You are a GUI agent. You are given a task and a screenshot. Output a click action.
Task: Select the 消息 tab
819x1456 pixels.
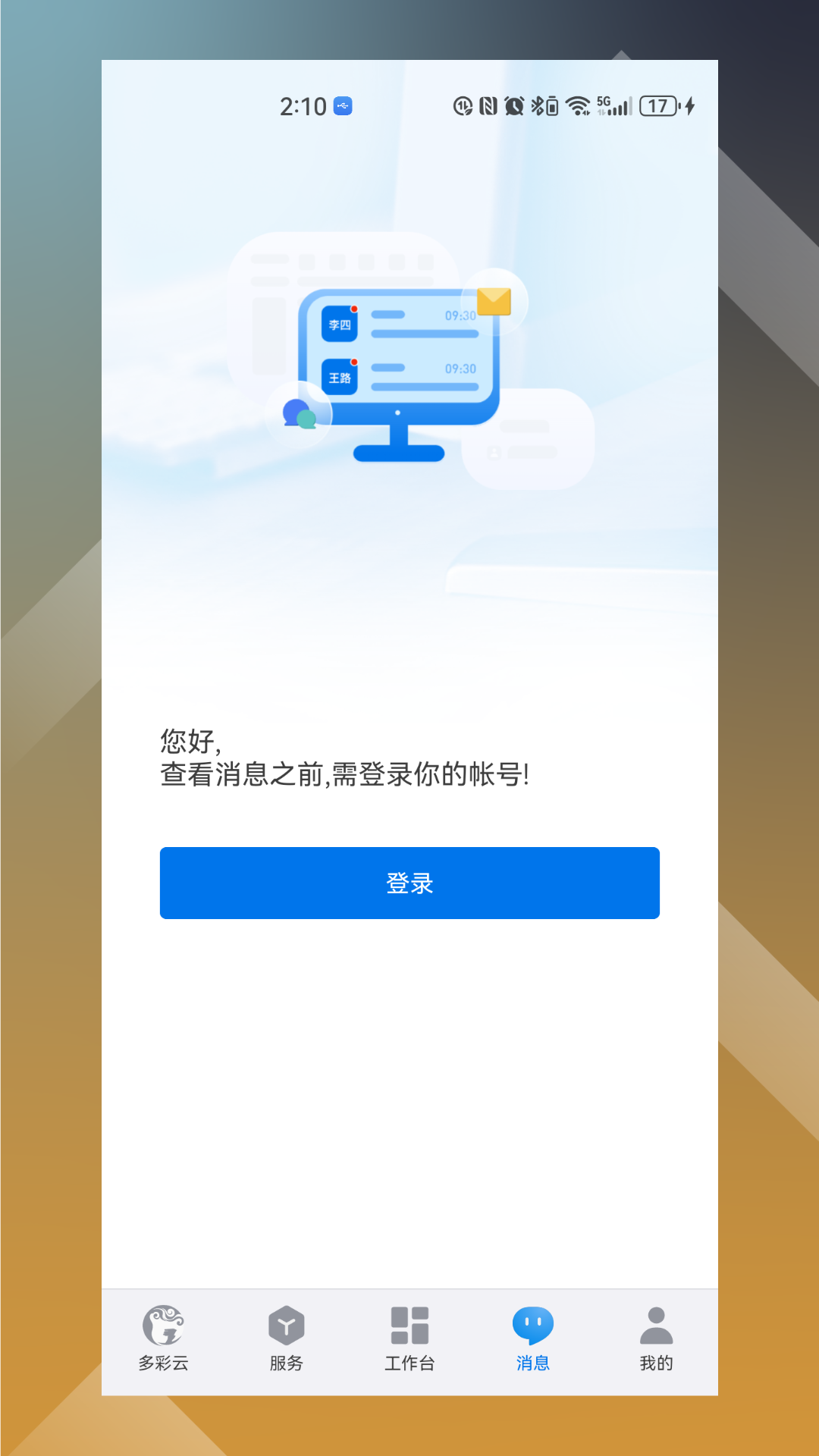pos(533,1340)
